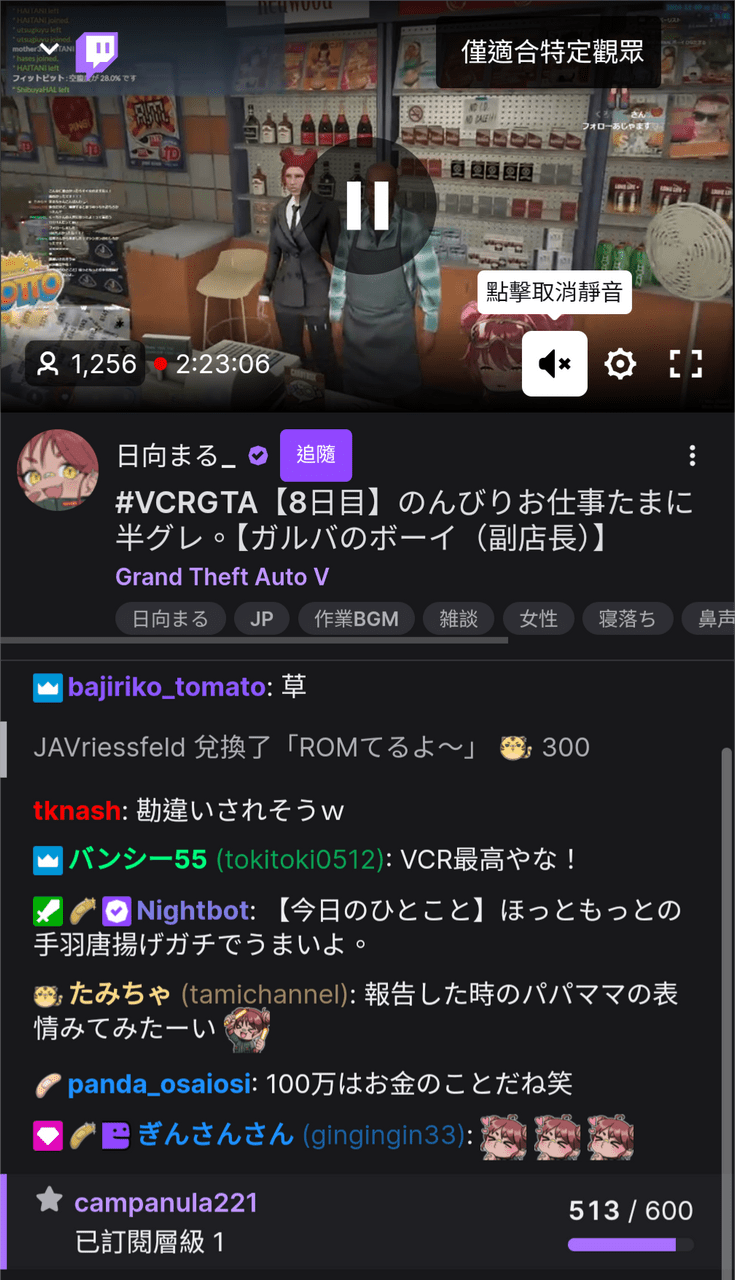Select the JP language tag
This screenshot has height=1280, width=735.
pos(261,618)
